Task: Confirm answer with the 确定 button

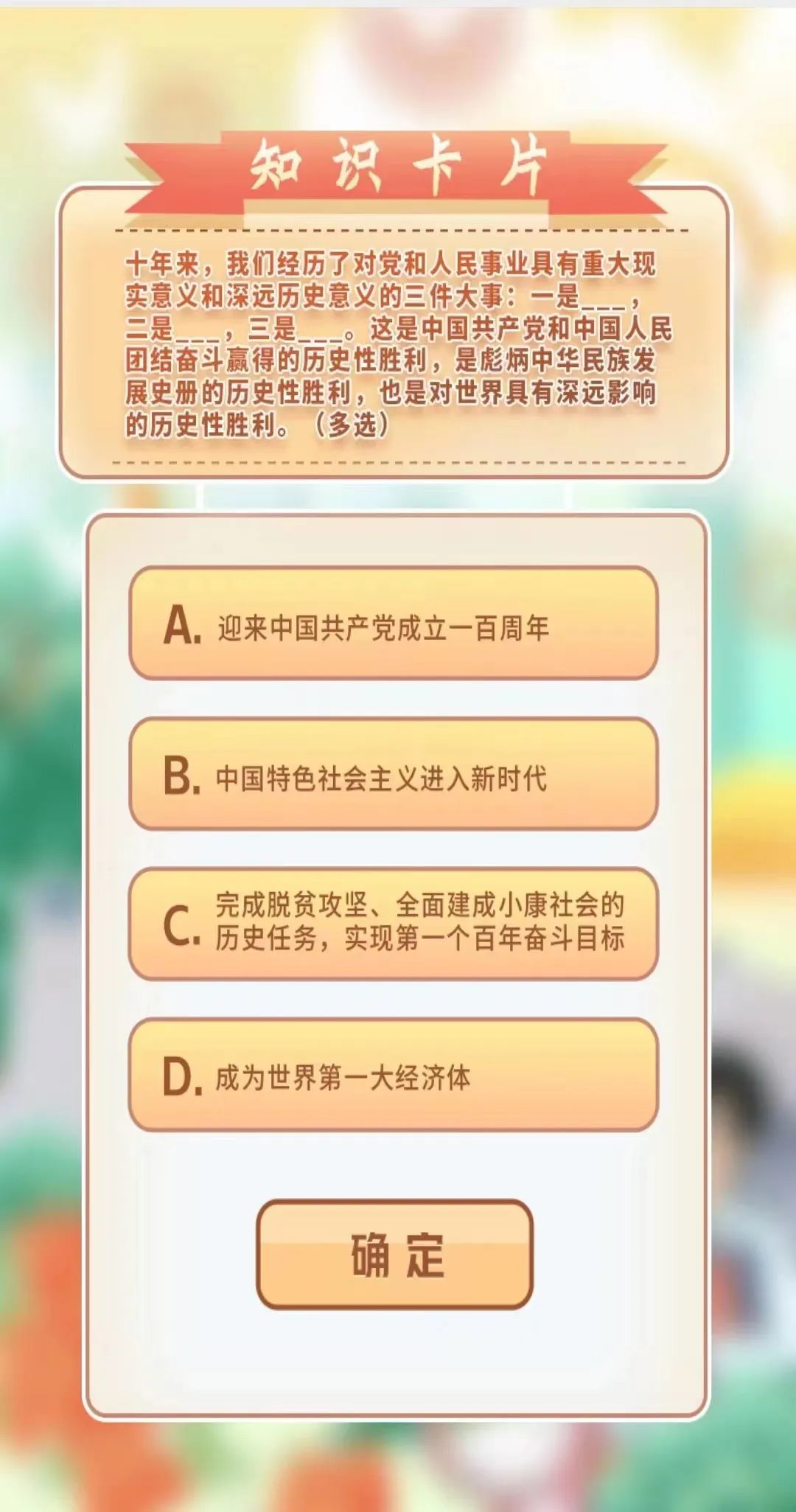Action: tap(395, 1255)
